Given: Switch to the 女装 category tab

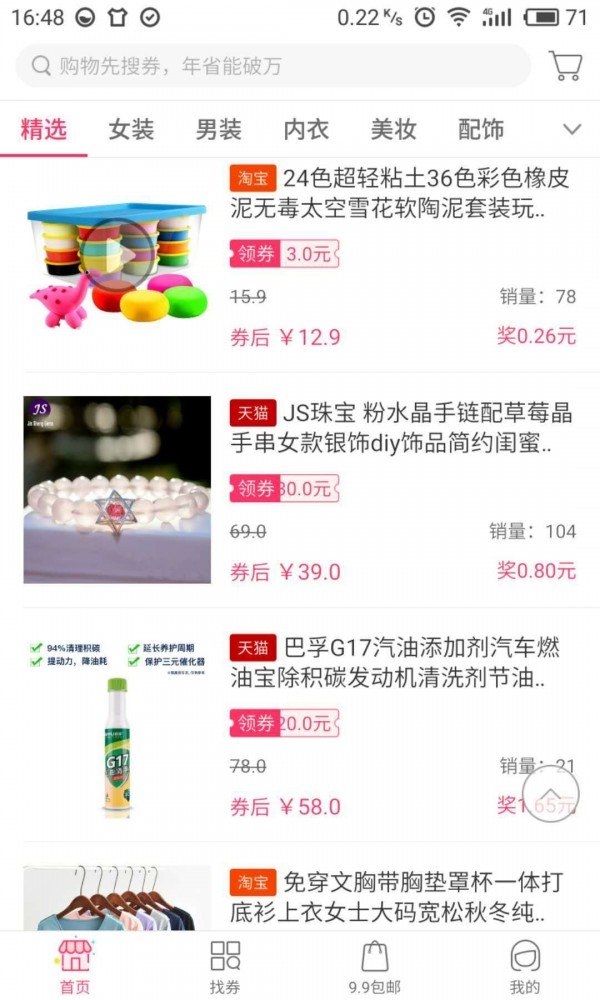Looking at the screenshot, I should (131, 129).
